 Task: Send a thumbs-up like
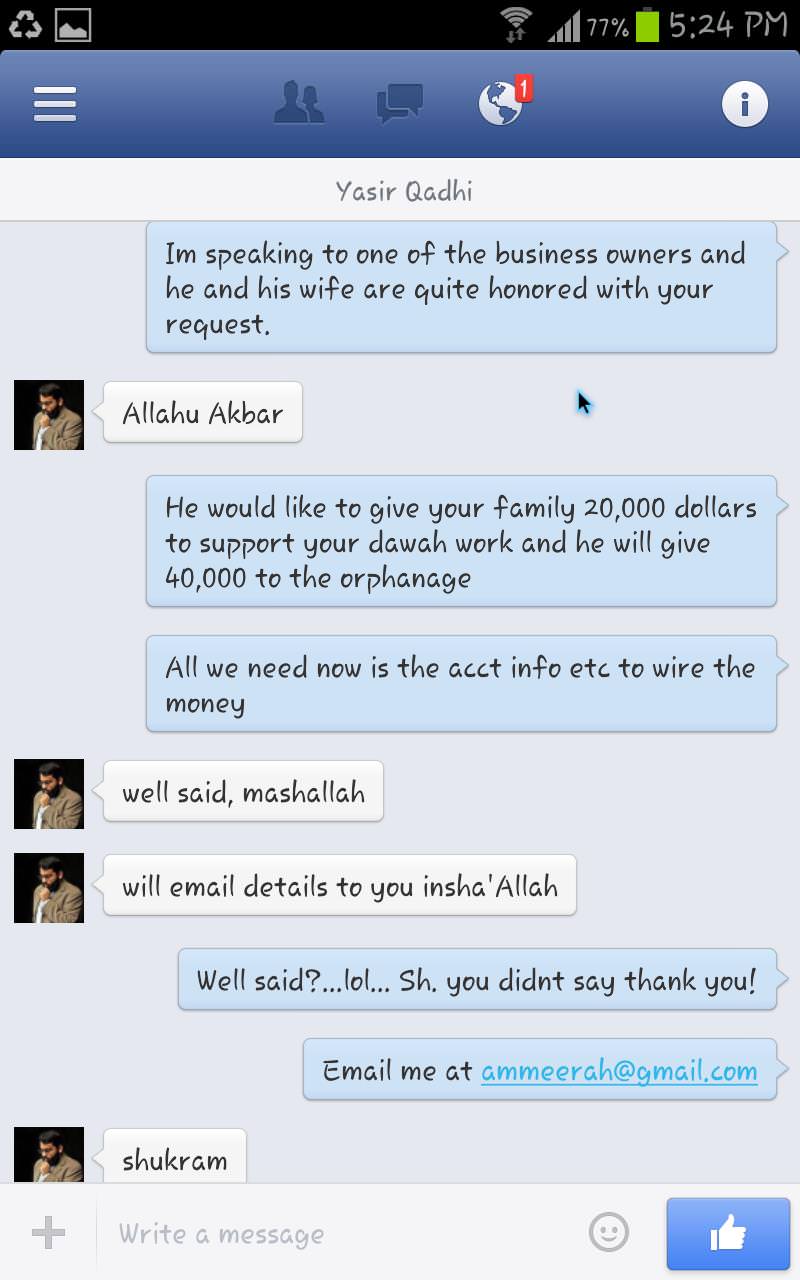[x=728, y=1234]
